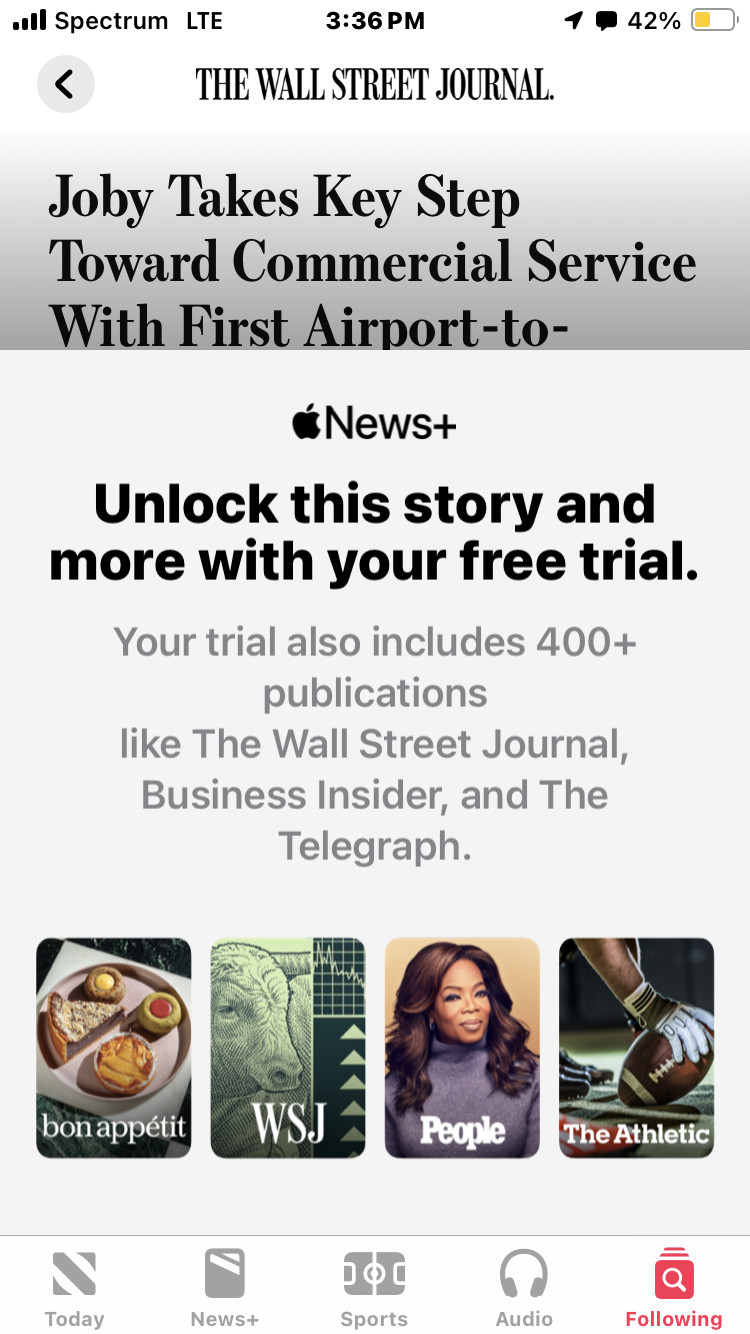Open the Audio tab

point(524,1287)
